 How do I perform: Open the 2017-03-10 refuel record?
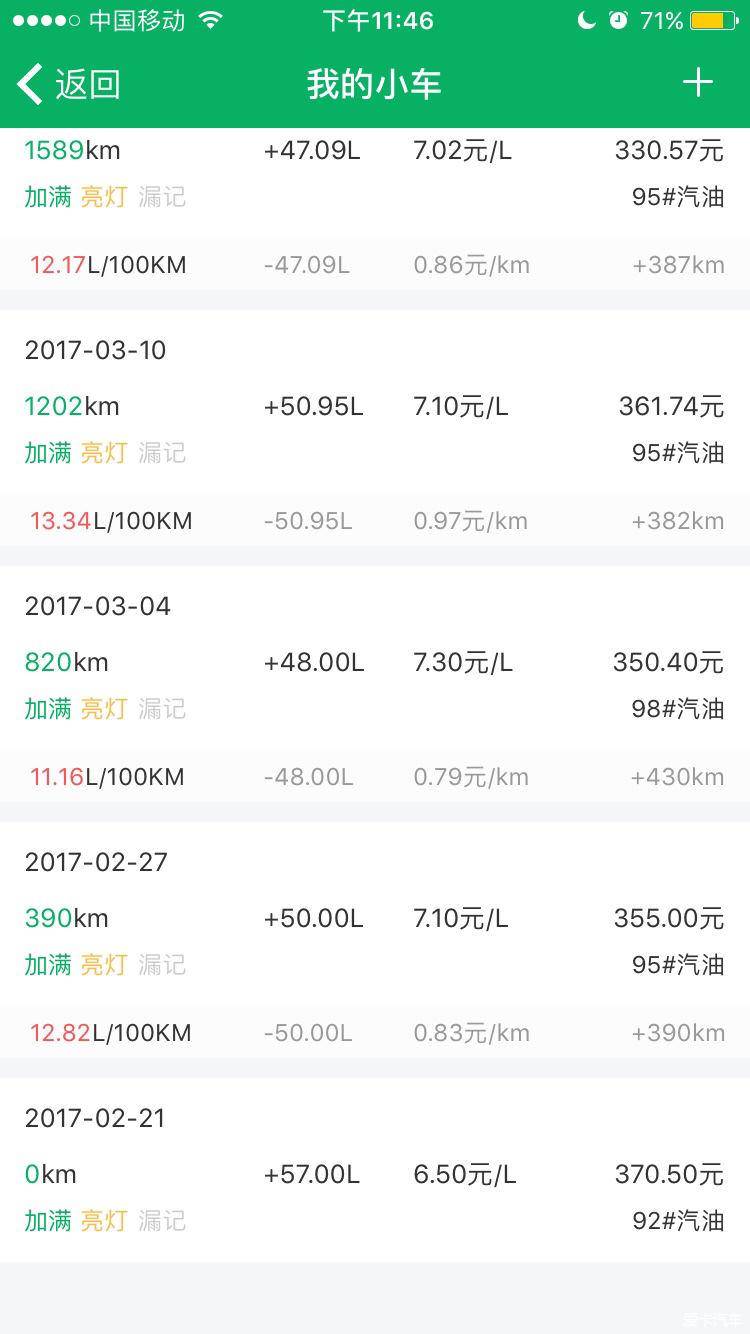coord(375,428)
